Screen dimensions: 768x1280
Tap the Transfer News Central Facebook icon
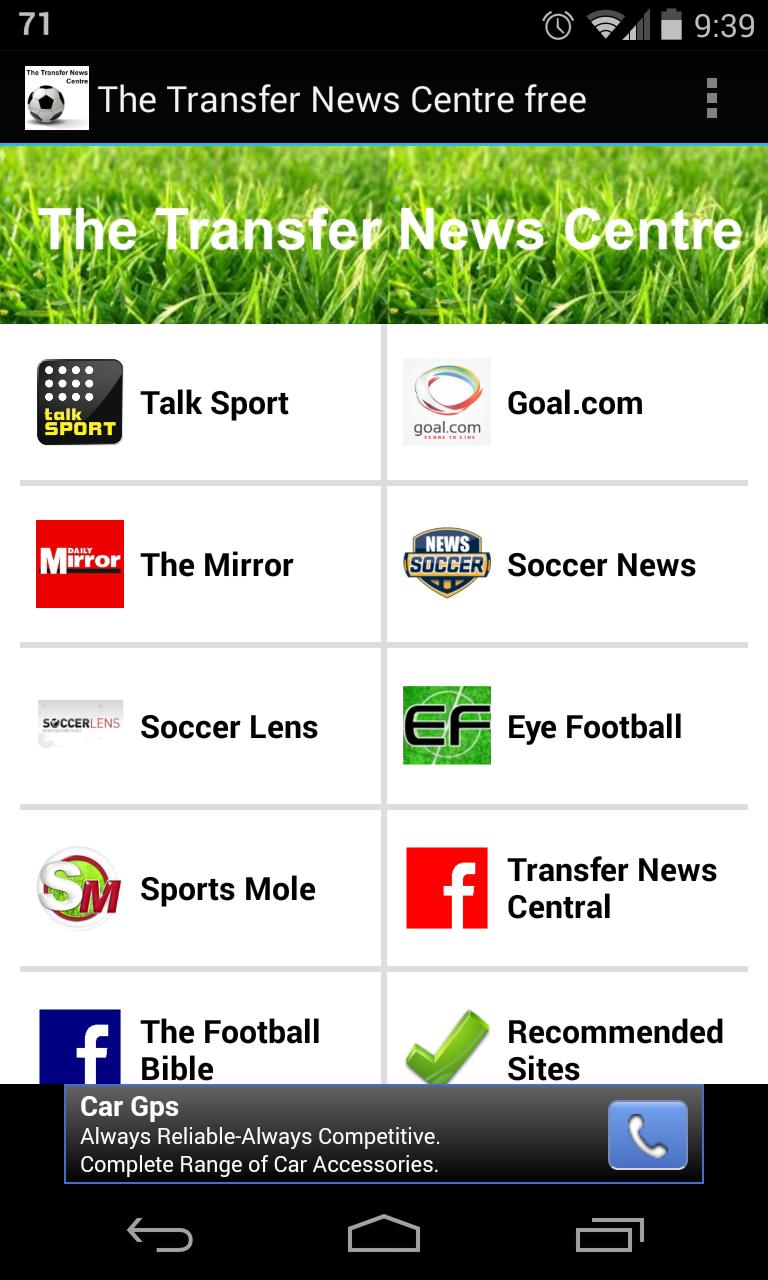click(x=447, y=888)
